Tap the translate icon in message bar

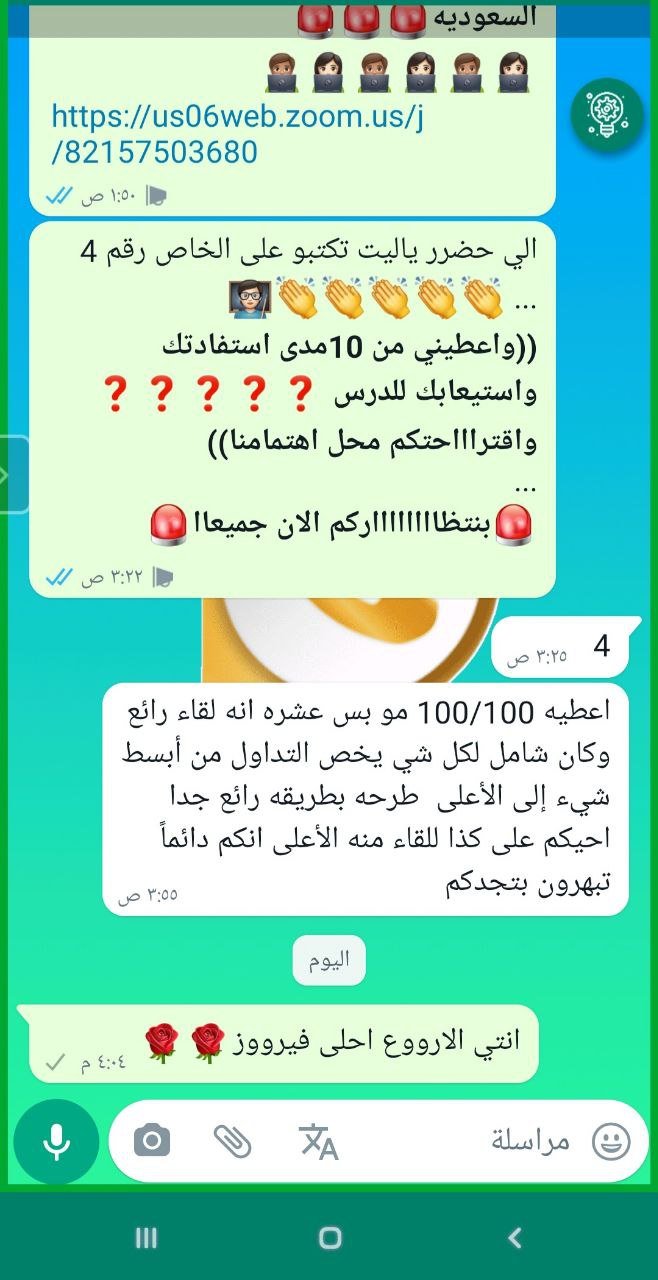point(319,1141)
